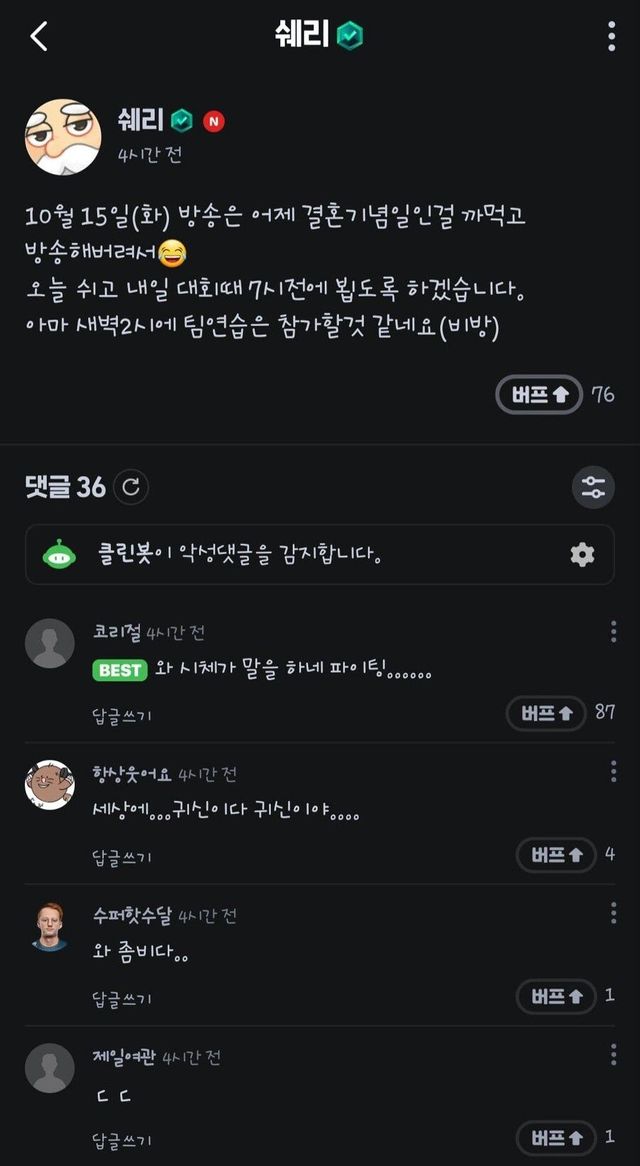Give 버프 to 수퍼핫수달's comment
The image size is (640, 1166).
pyautogui.click(x=556, y=996)
